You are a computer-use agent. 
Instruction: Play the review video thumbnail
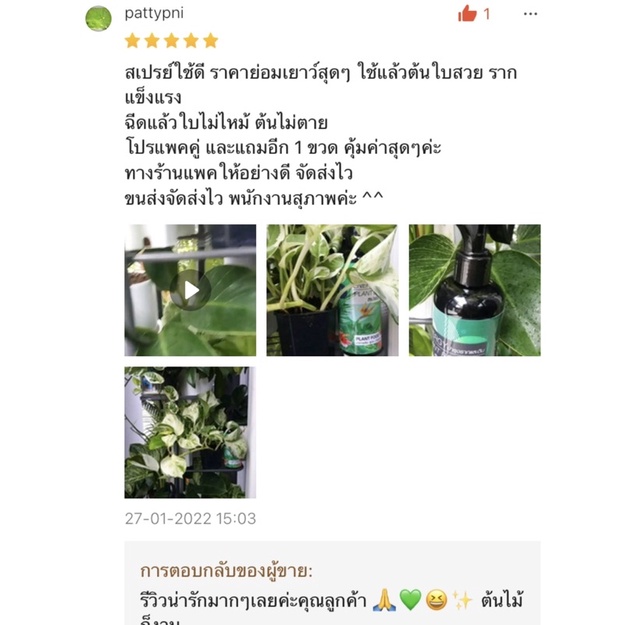coord(190,290)
